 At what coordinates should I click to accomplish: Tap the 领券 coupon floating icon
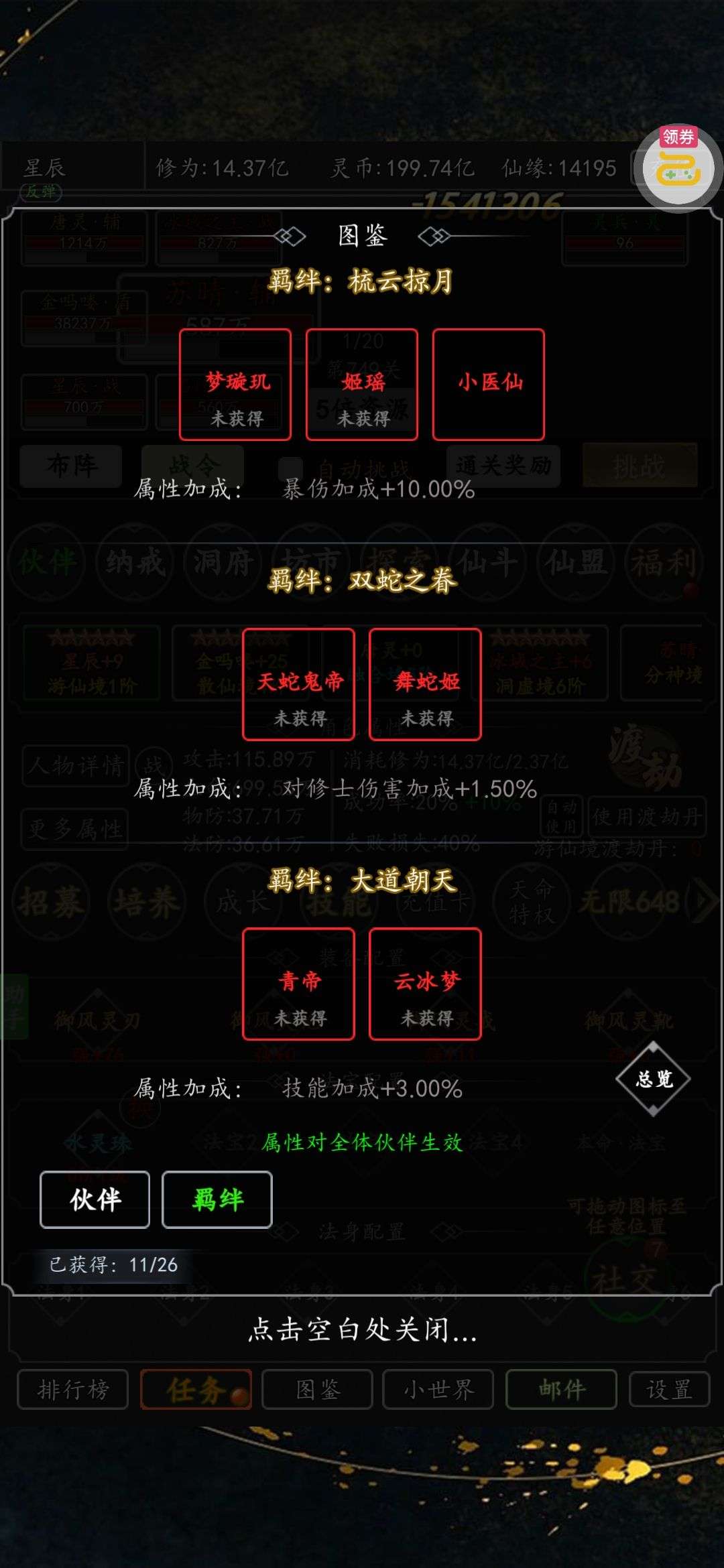678,168
